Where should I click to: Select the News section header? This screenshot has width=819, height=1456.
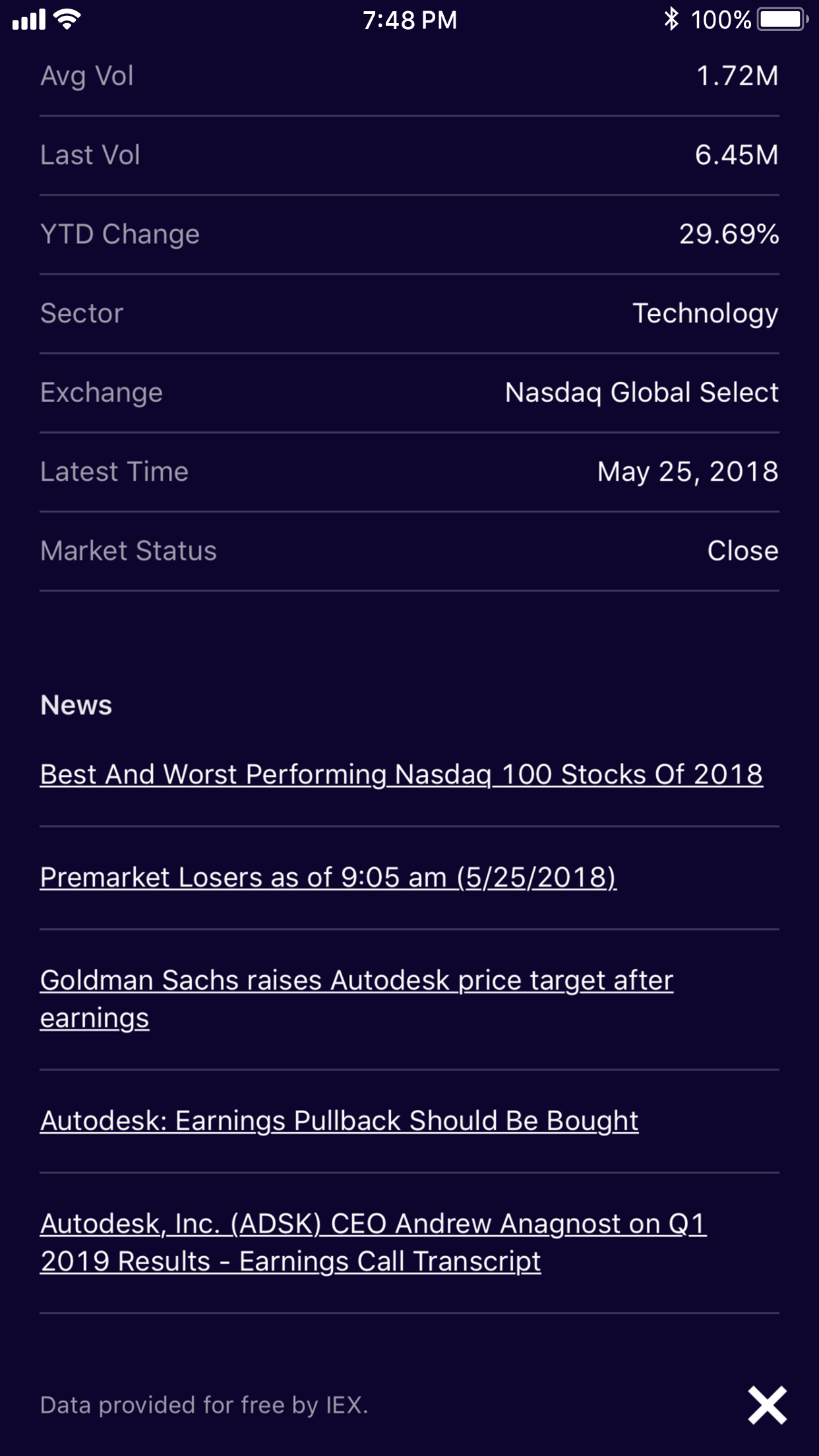click(76, 704)
